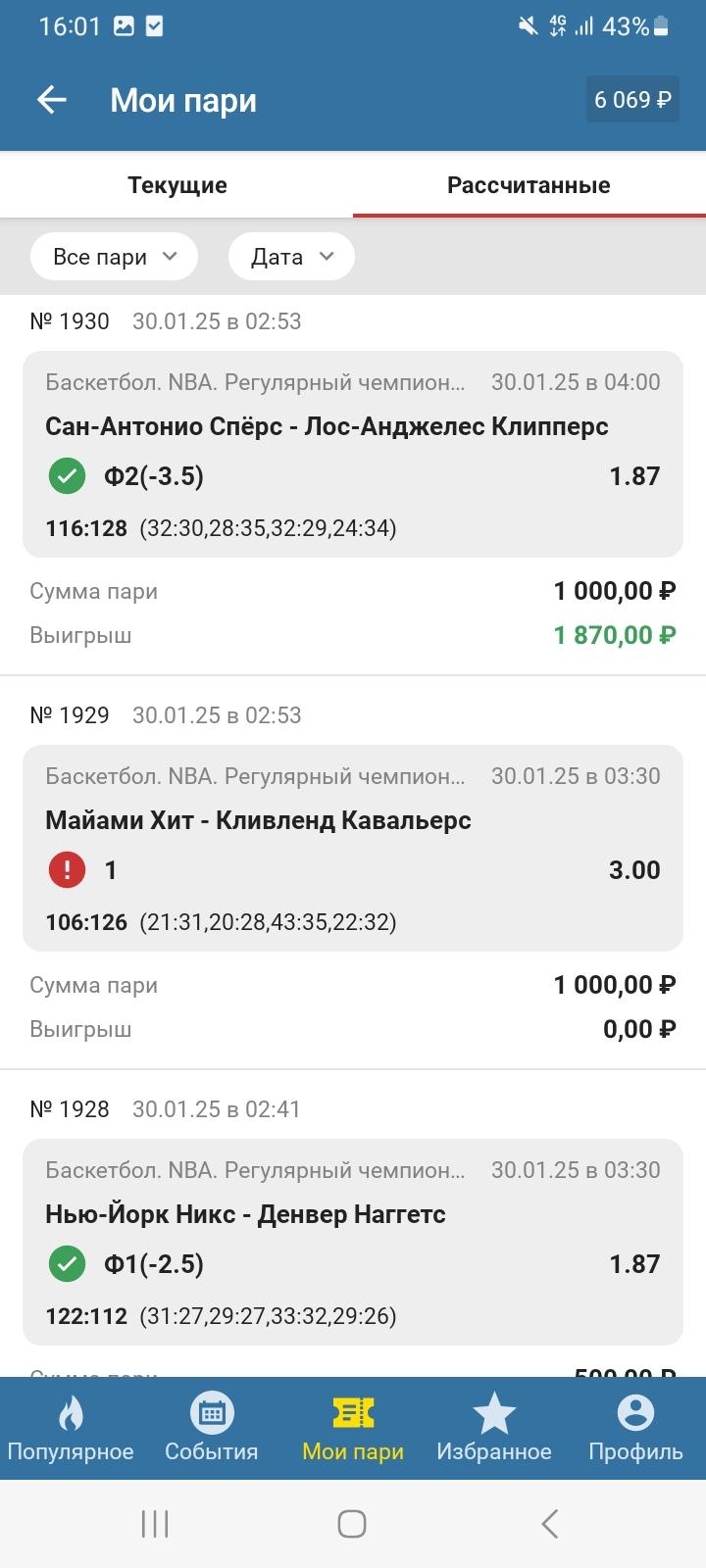This screenshot has height=1568, width=706.
Task: Go to the Популярное section
Action: [71, 1428]
